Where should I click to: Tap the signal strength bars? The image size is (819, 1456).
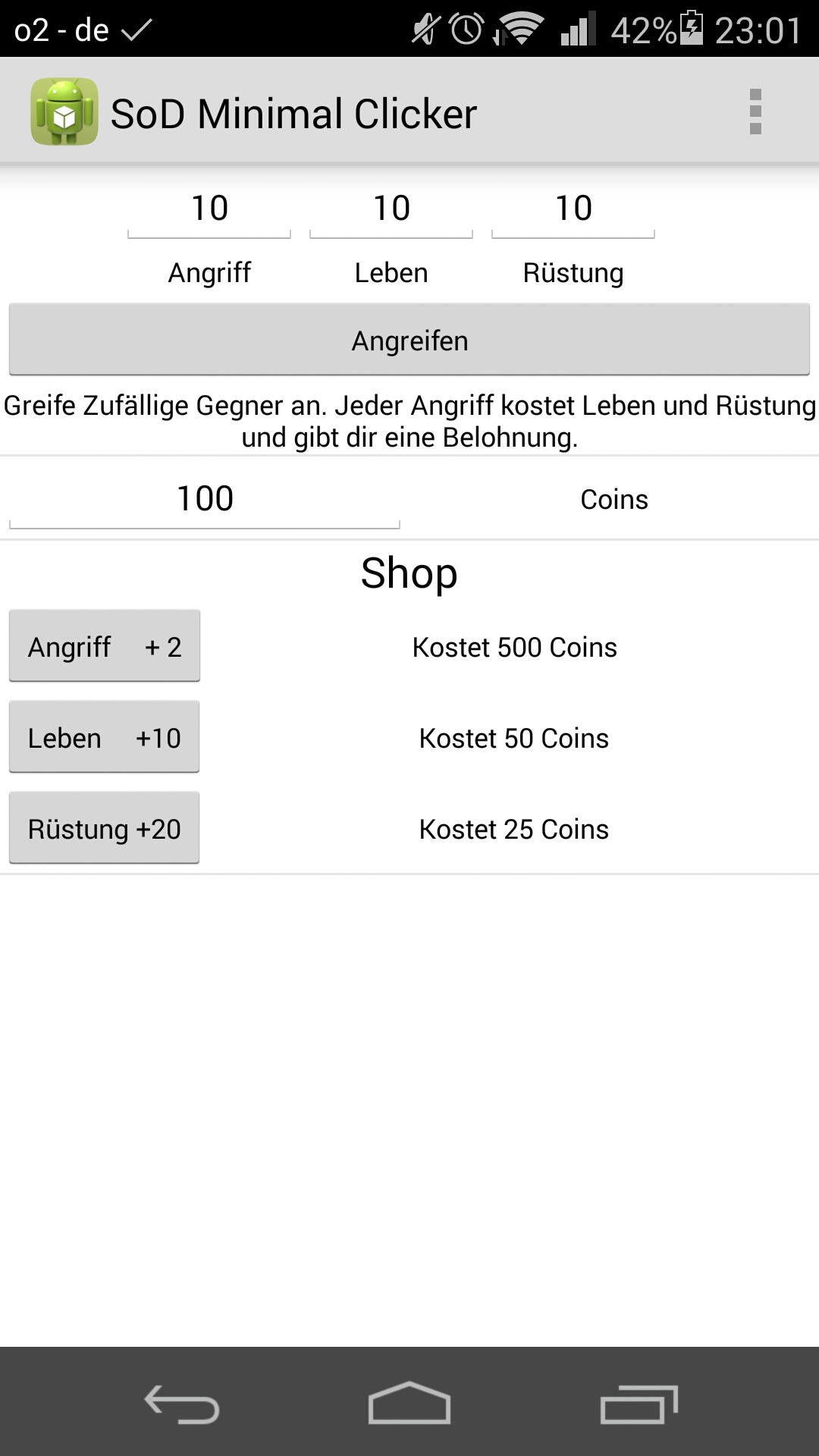pyautogui.click(x=576, y=29)
